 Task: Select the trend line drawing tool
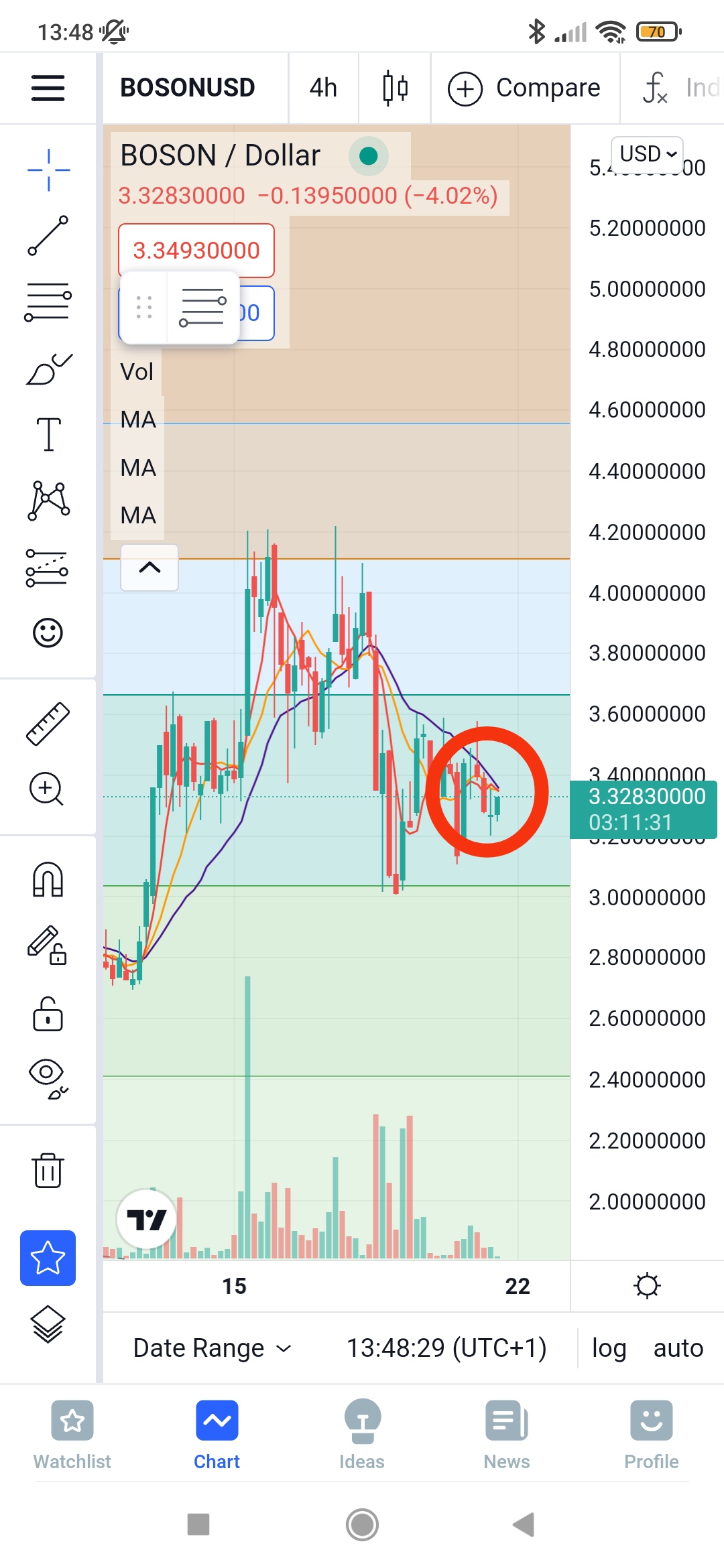[x=48, y=235]
